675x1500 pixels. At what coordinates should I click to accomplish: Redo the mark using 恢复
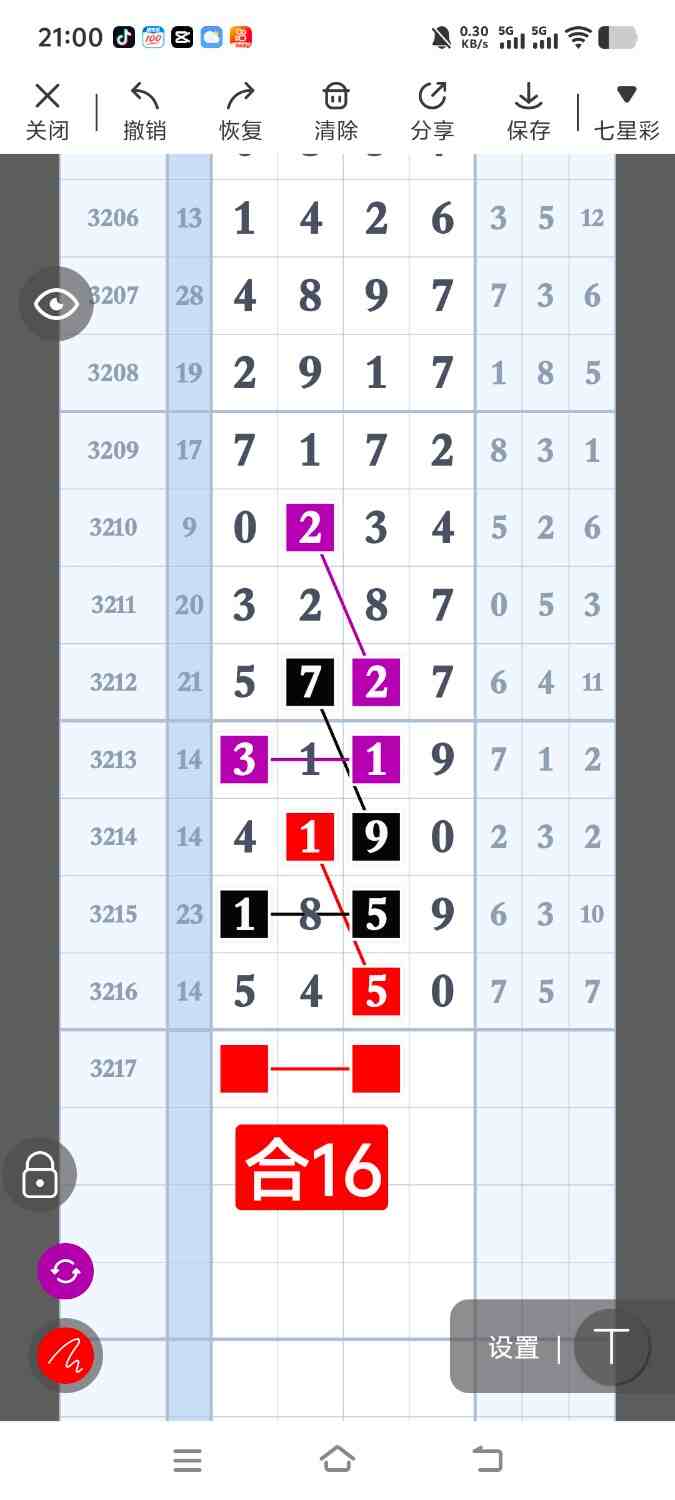click(x=240, y=110)
